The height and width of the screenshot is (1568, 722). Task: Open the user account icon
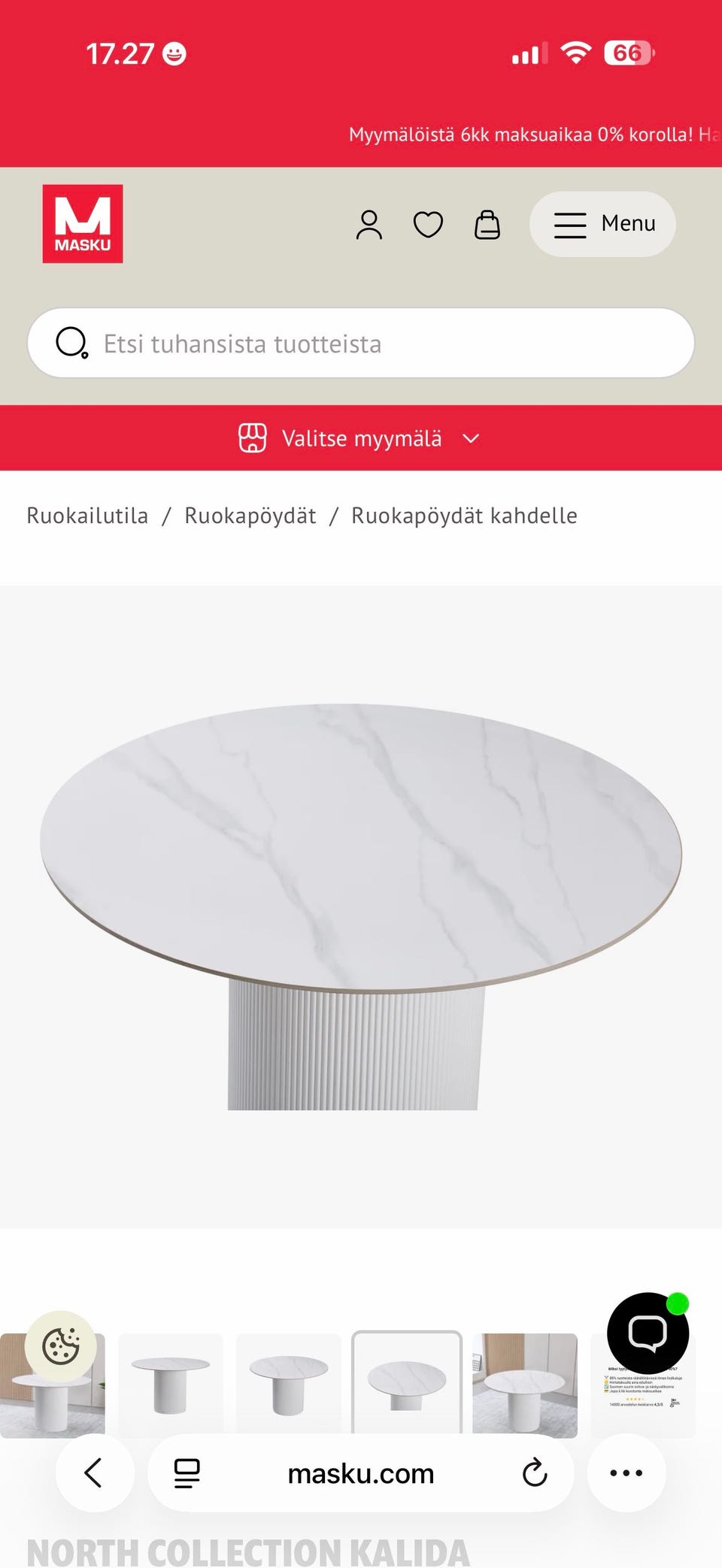(x=369, y=225)
